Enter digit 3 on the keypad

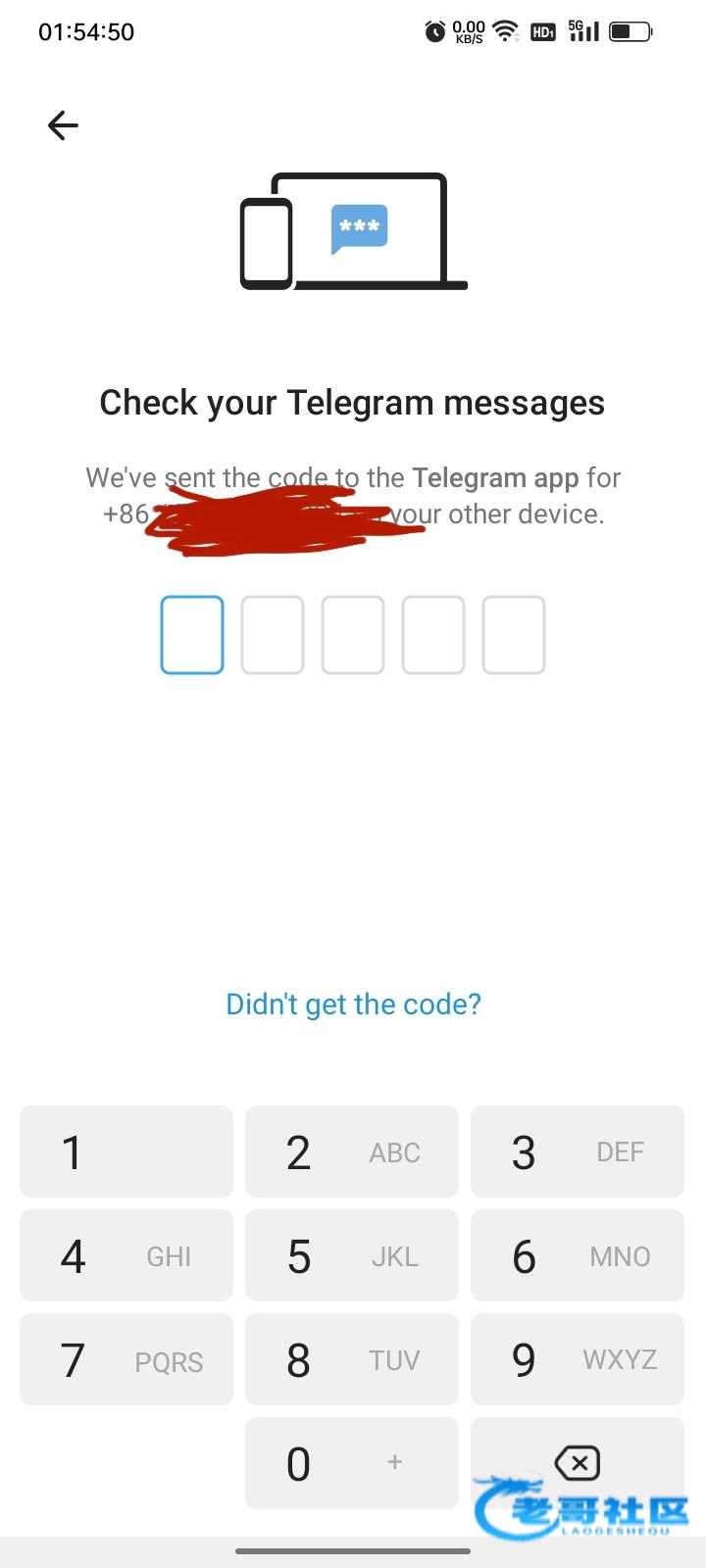pos(578,1151)
